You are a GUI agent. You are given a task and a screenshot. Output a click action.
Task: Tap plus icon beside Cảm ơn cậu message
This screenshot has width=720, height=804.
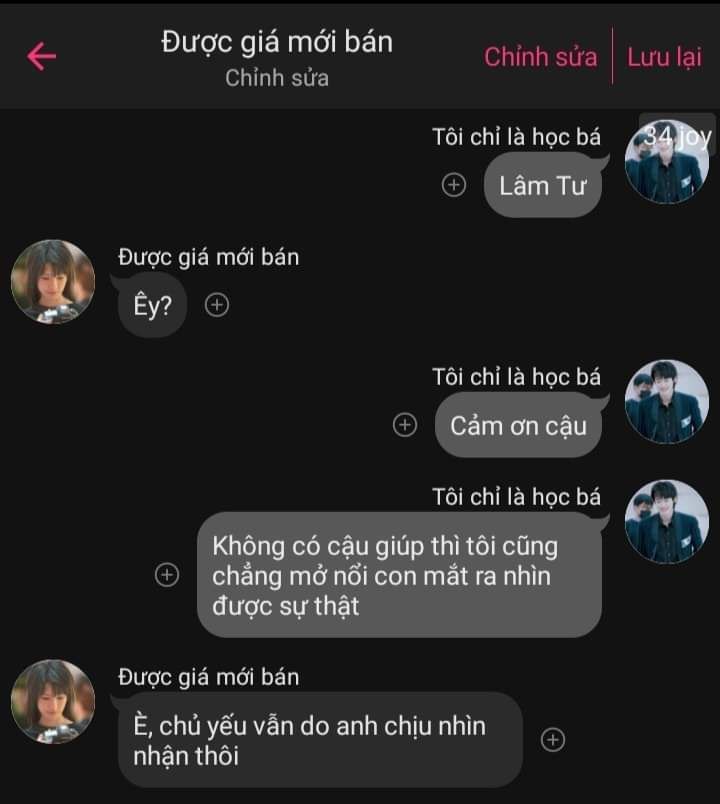pos(405,425)
